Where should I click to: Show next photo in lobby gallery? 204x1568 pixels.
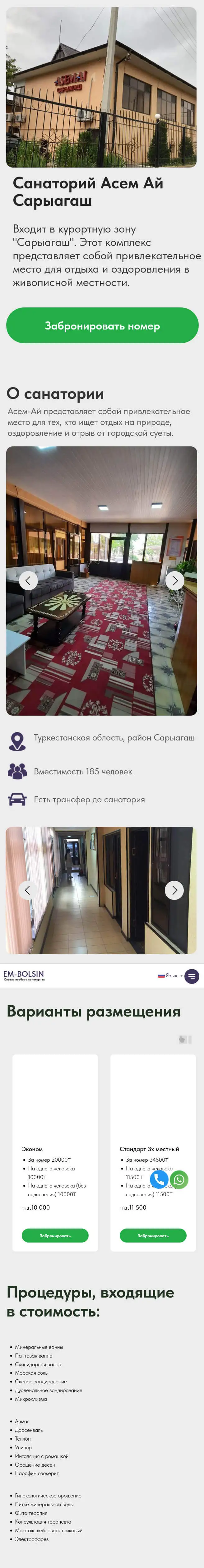click(175, 580)
